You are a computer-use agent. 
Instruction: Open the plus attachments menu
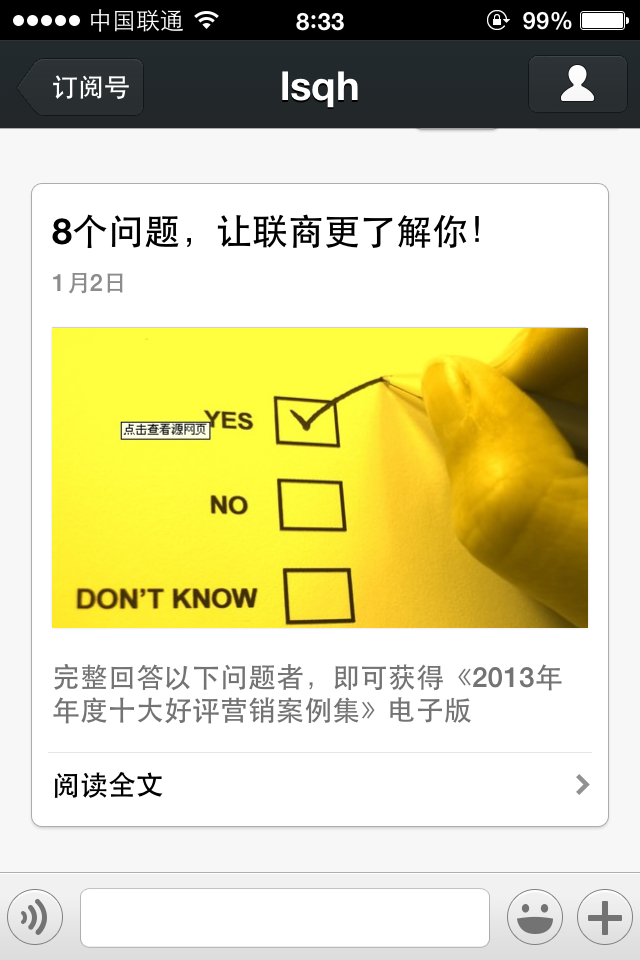click(x=604, y=917)
